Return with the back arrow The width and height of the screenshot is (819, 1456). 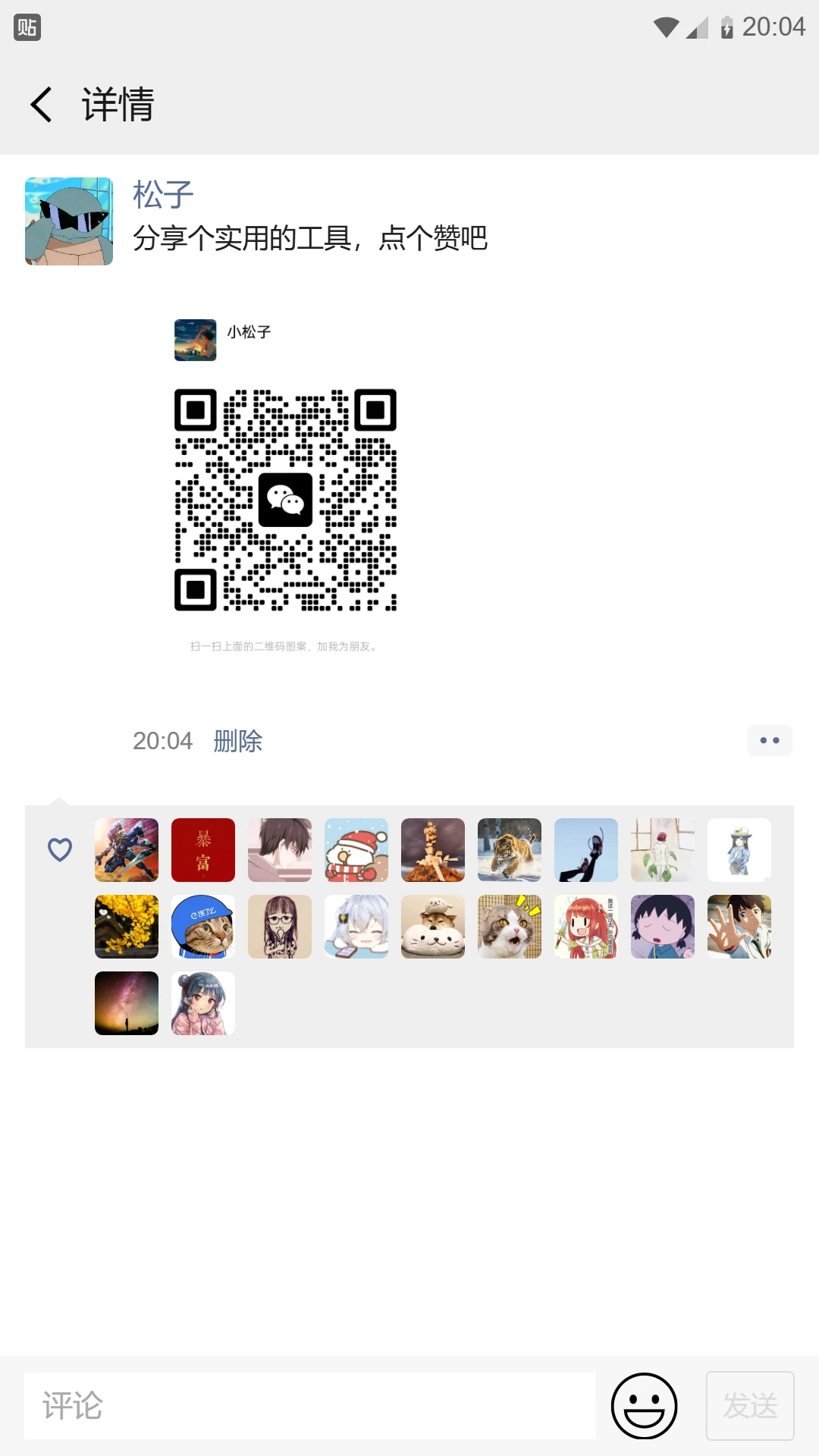coord(41,104)
